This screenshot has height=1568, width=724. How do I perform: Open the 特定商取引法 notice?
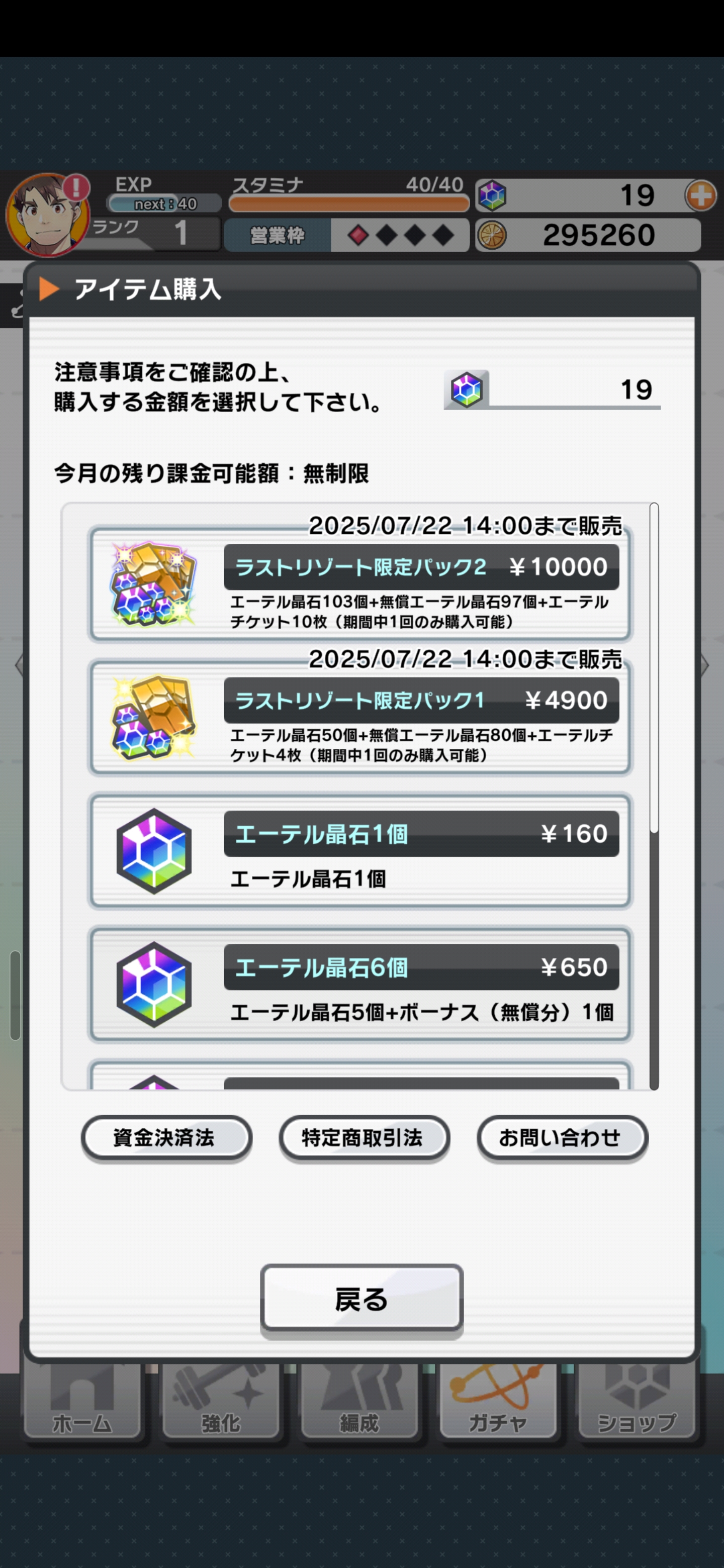coord(364,1138)
